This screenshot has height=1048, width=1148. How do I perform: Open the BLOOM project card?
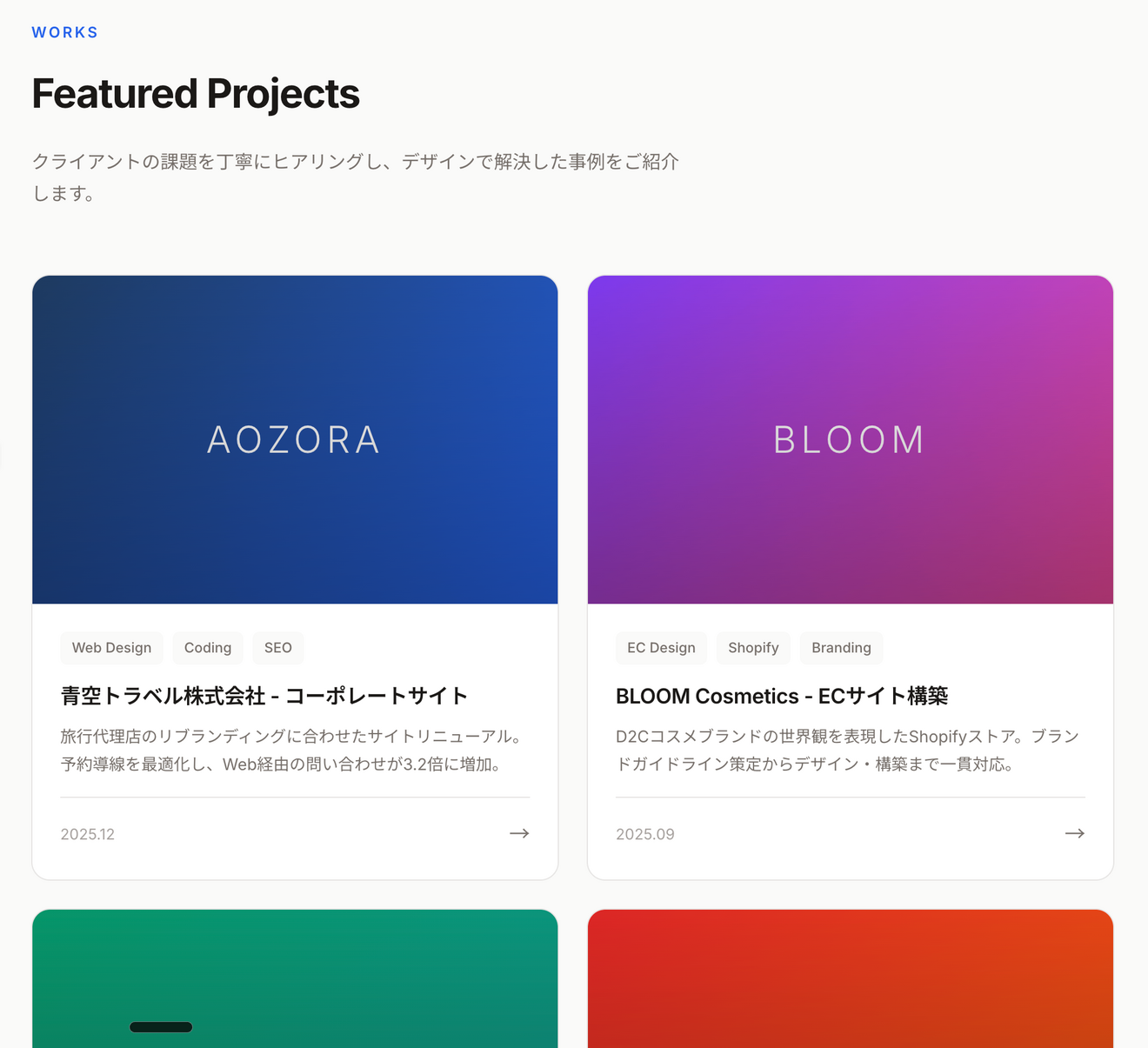[x=850, y=439]
